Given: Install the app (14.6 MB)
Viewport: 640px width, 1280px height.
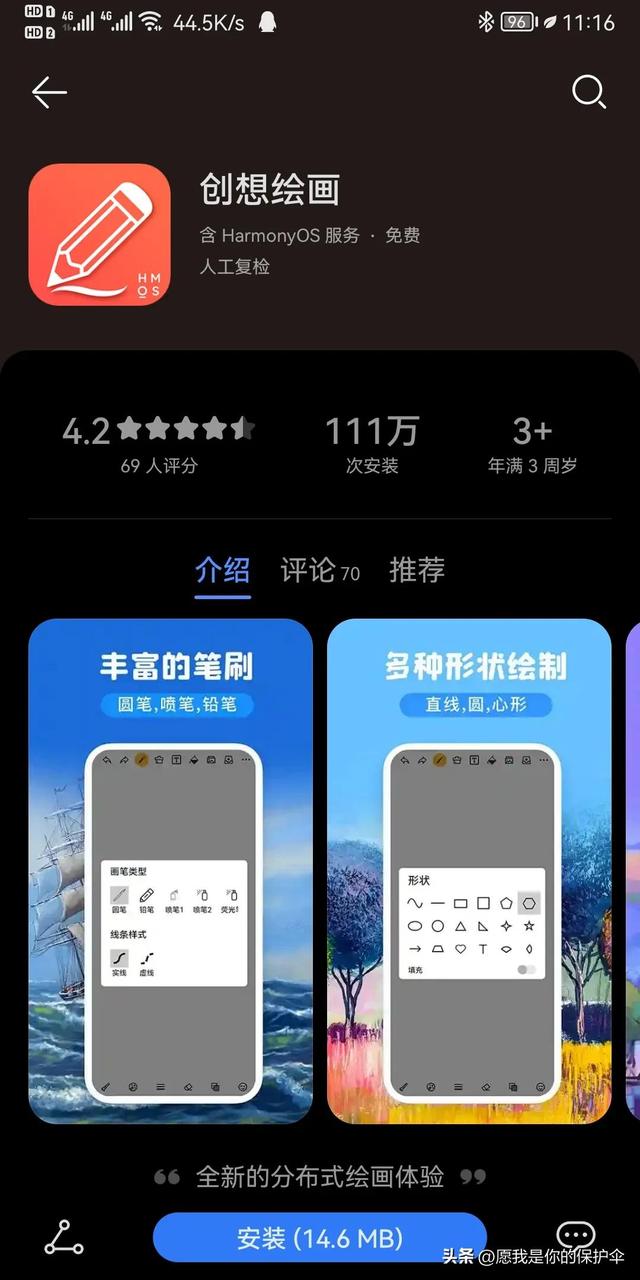Looking at the screenshot, I should click(x=319, y=1238).
